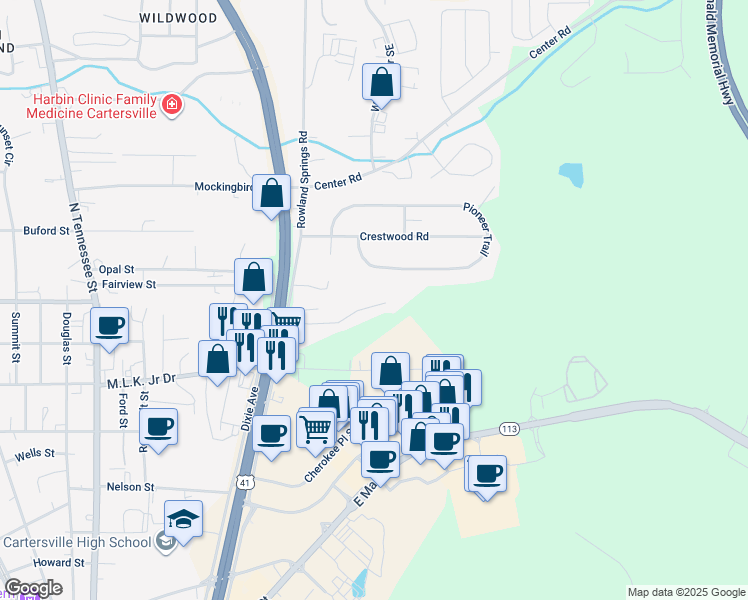
Task: Tap shopping marker beside Mockingbird label
Action: pos(271,195)
